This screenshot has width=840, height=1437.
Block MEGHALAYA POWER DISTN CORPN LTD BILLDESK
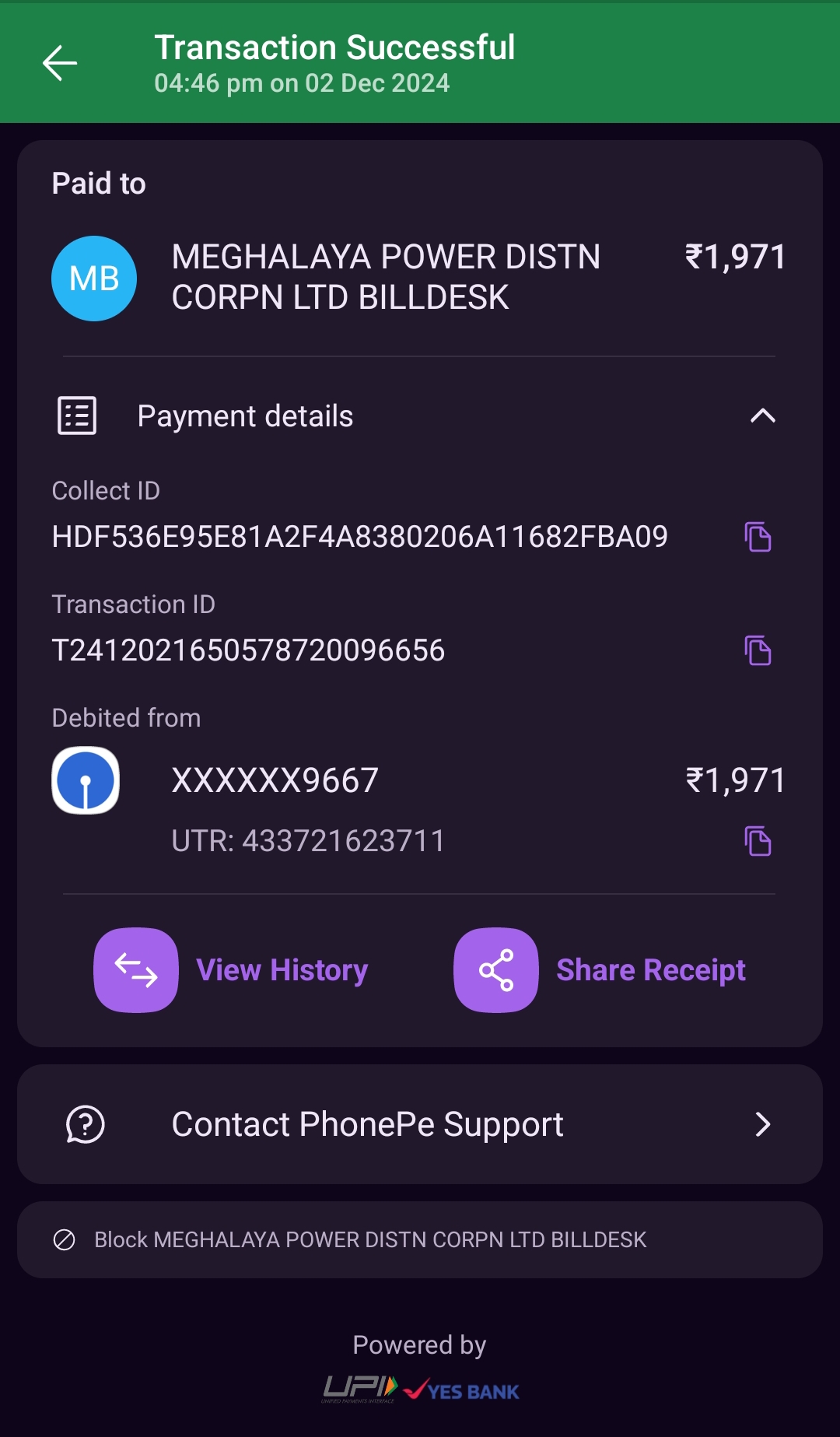(420, 1239)
